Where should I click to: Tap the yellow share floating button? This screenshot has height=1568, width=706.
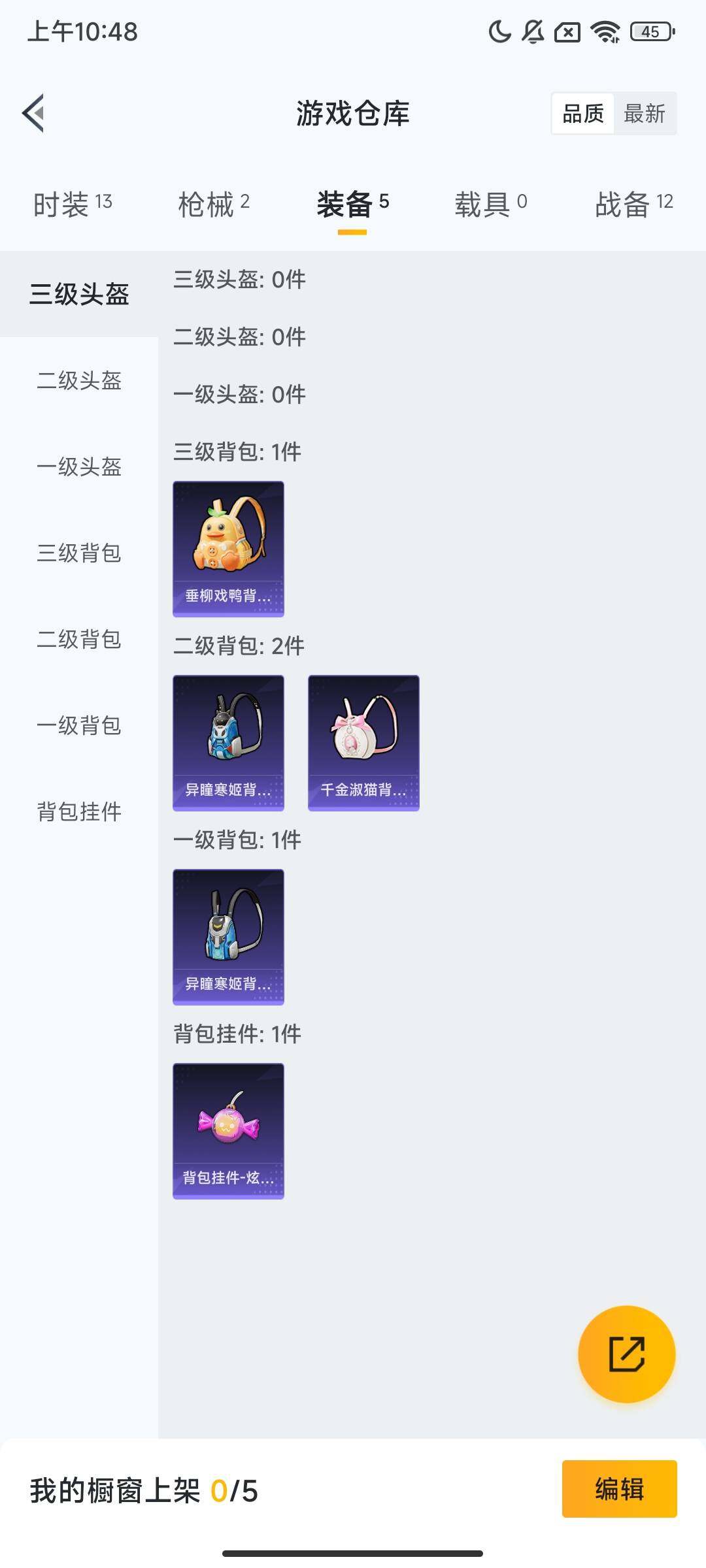coord(626,1354)
